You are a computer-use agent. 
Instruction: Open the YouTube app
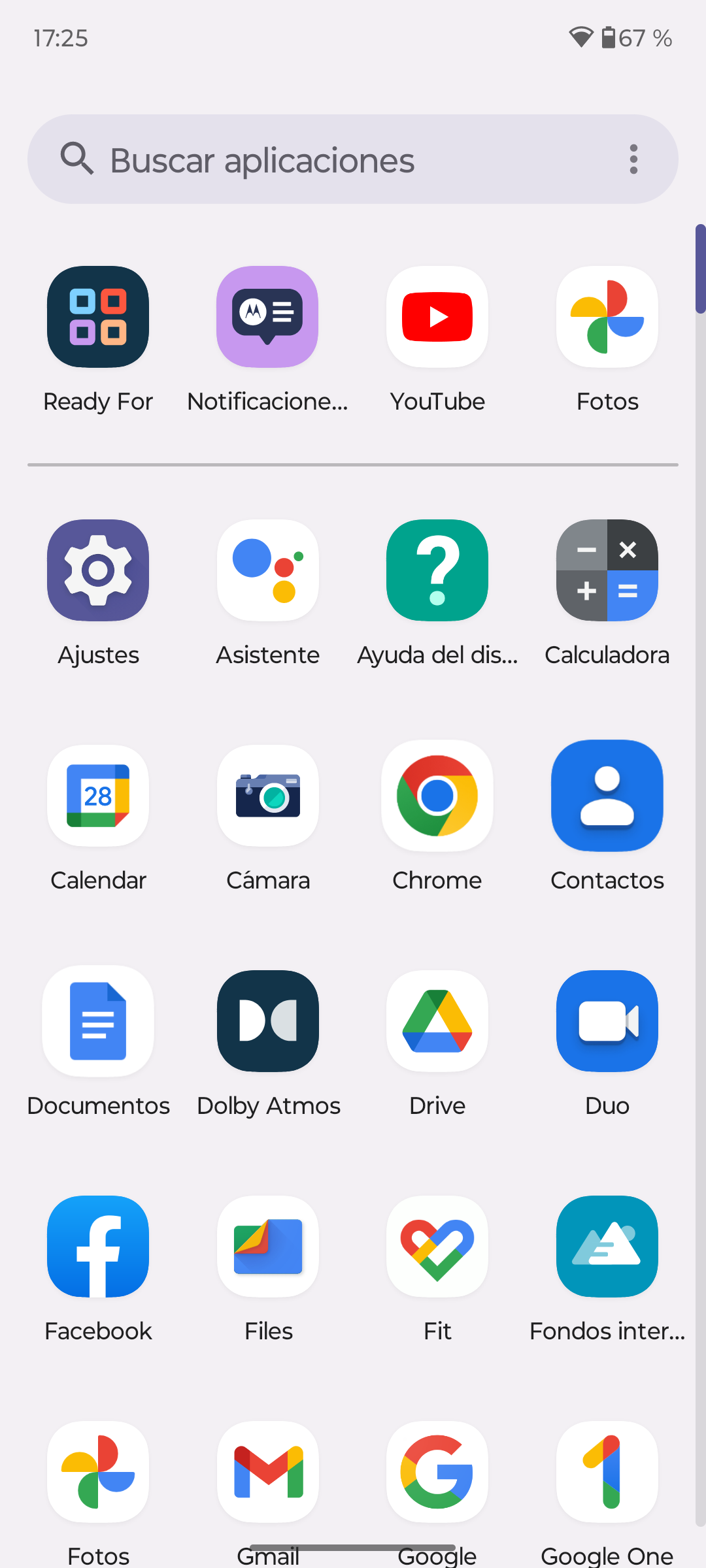coord(437,318)
